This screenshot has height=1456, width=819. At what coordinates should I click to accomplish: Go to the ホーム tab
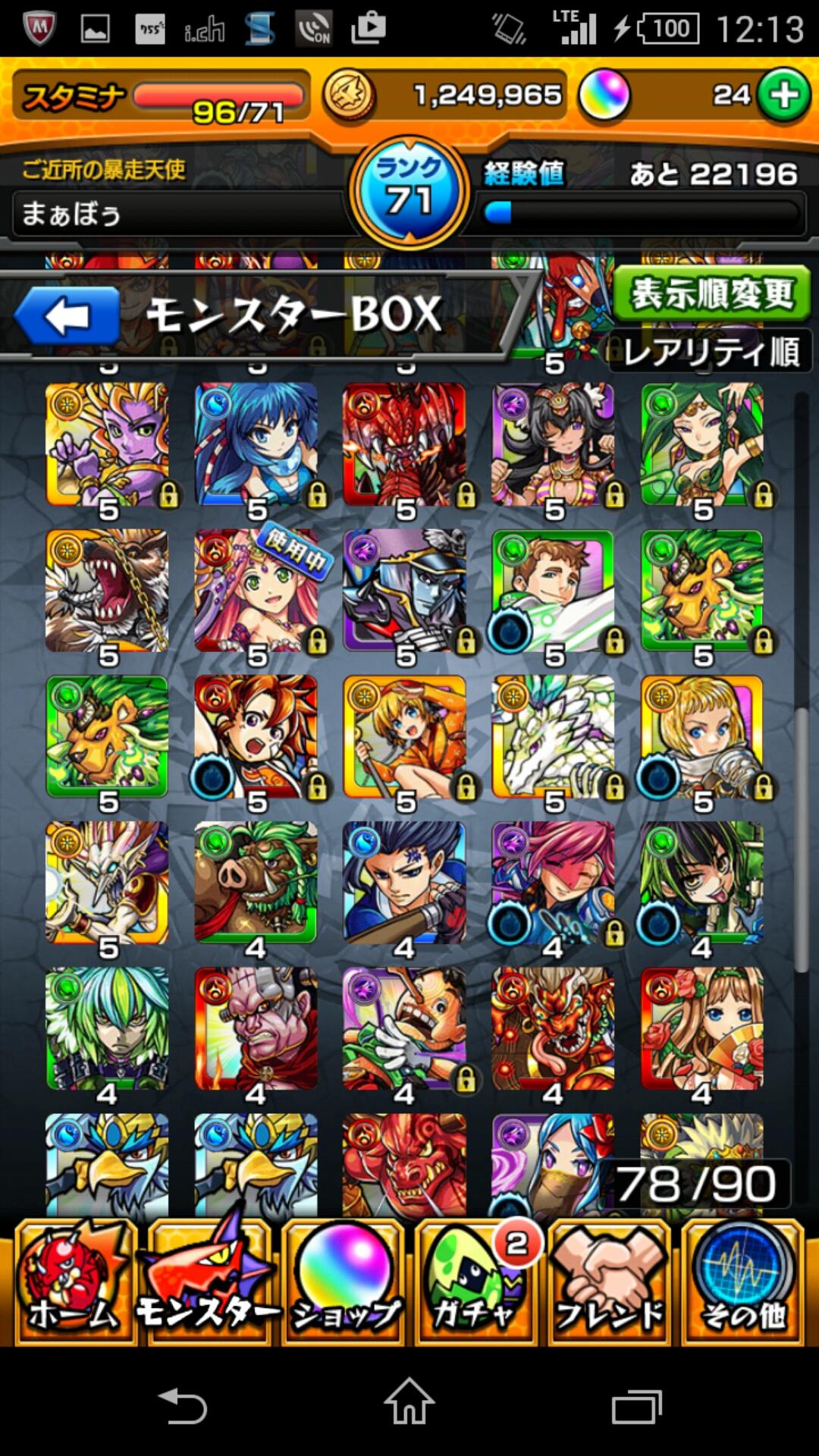point(74,1283)
